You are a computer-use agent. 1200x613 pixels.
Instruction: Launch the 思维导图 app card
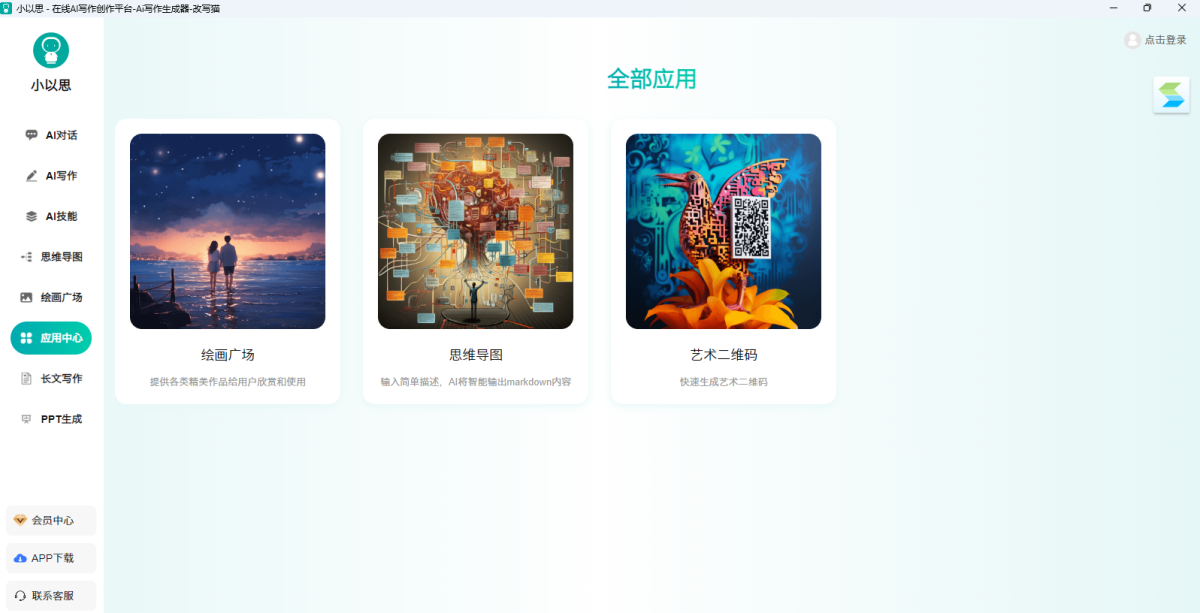click(475, 261)
